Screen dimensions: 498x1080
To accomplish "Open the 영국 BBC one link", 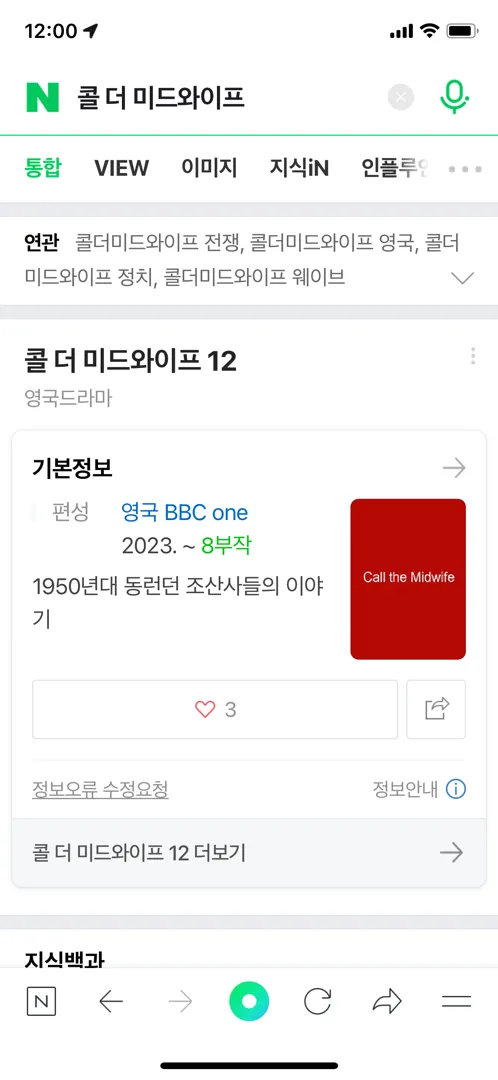I will pyautogui.click(x=185, y=512).
